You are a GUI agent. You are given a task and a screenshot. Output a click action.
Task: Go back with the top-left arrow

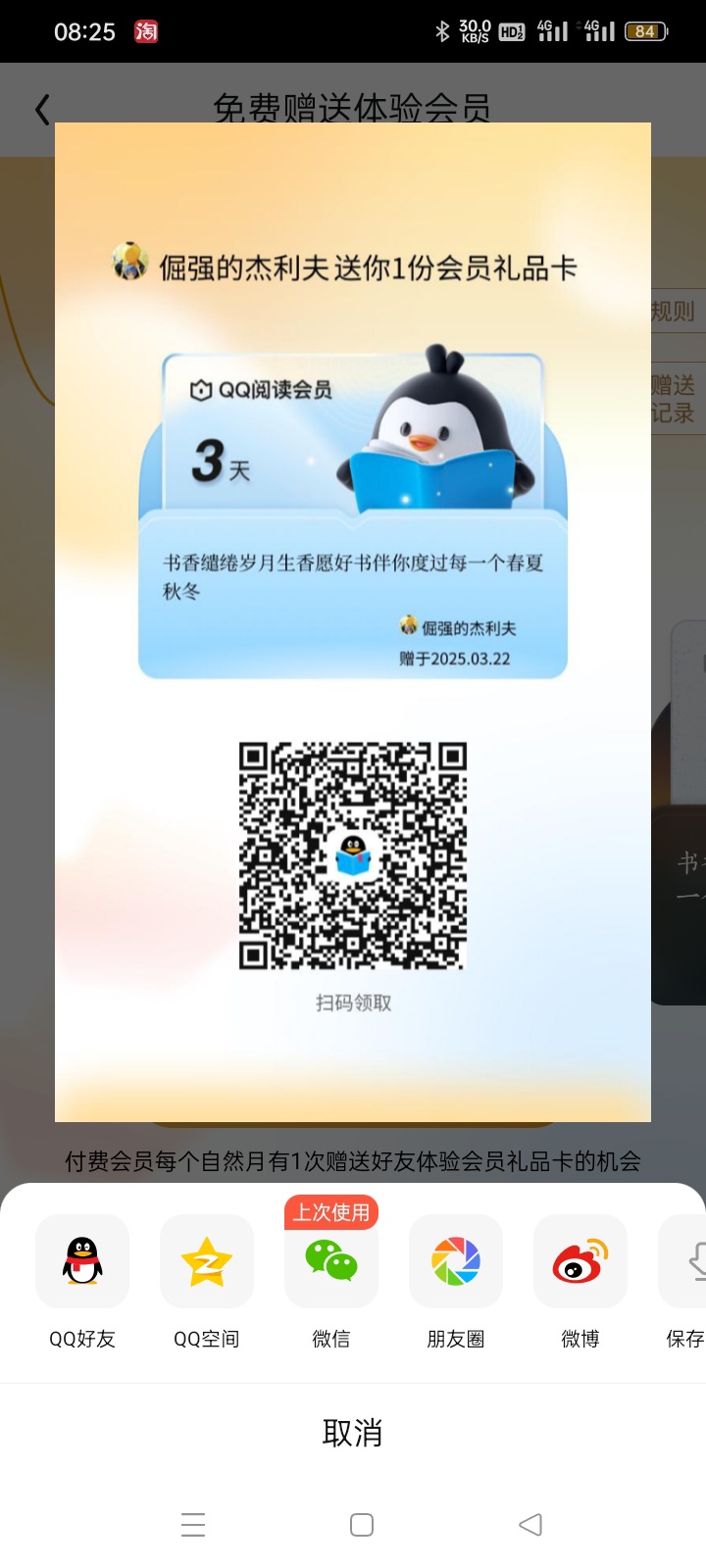[42, 109]
